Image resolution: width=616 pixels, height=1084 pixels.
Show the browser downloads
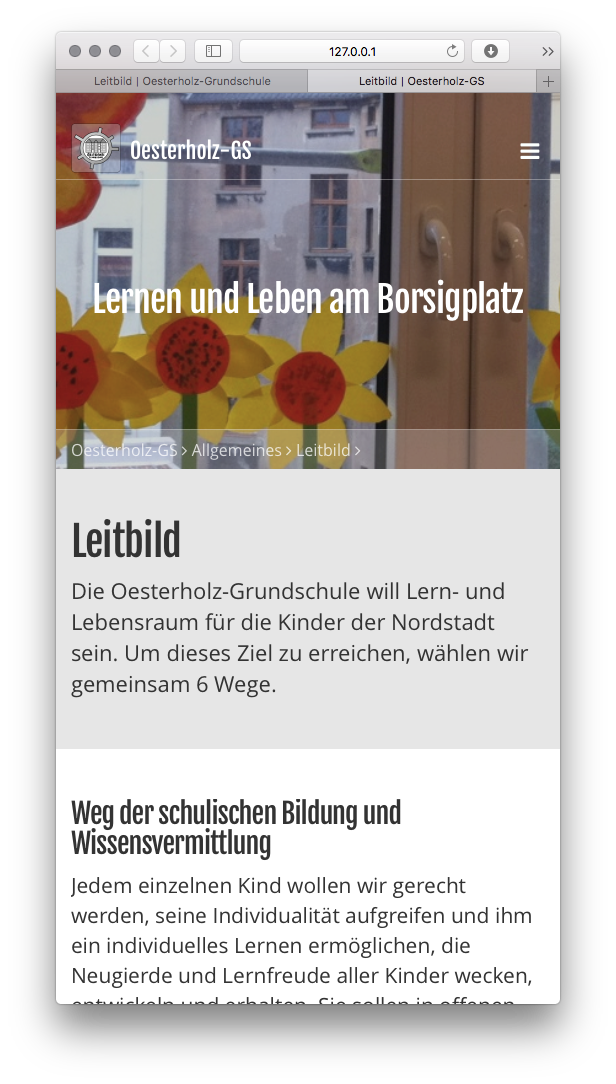tap(491, 51)
